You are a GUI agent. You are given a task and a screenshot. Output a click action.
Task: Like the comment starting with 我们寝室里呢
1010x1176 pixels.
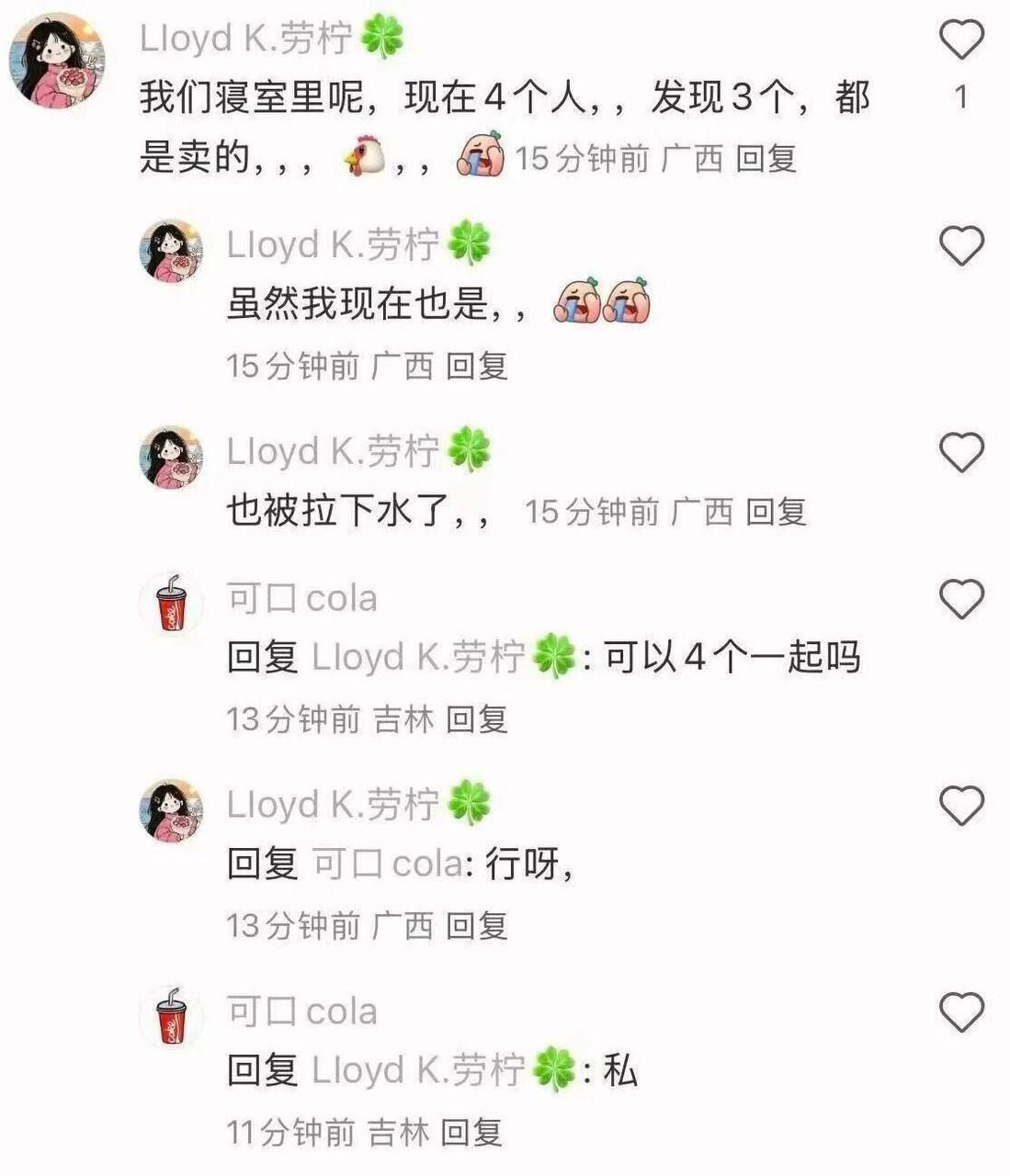[961, 40]
